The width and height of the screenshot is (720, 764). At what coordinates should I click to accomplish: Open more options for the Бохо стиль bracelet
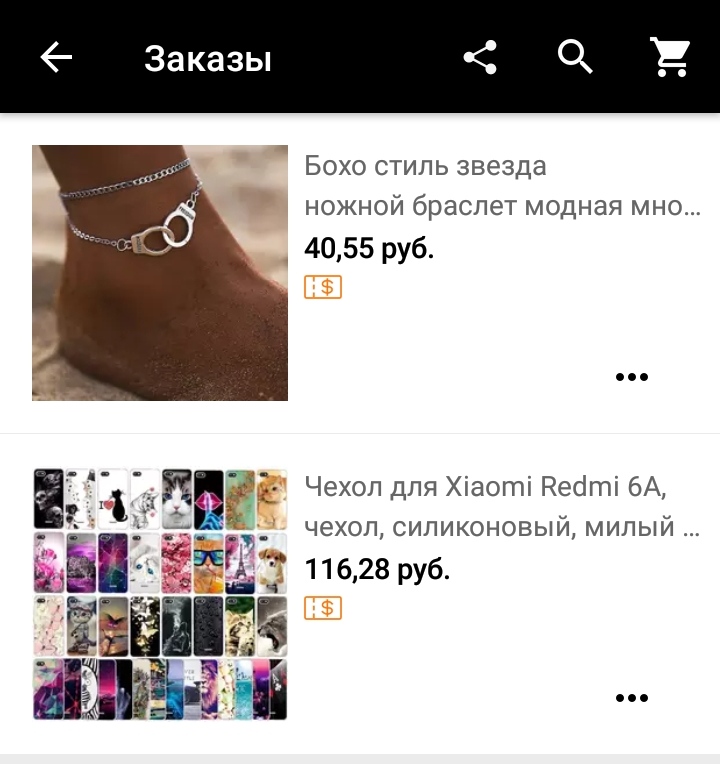631,377
